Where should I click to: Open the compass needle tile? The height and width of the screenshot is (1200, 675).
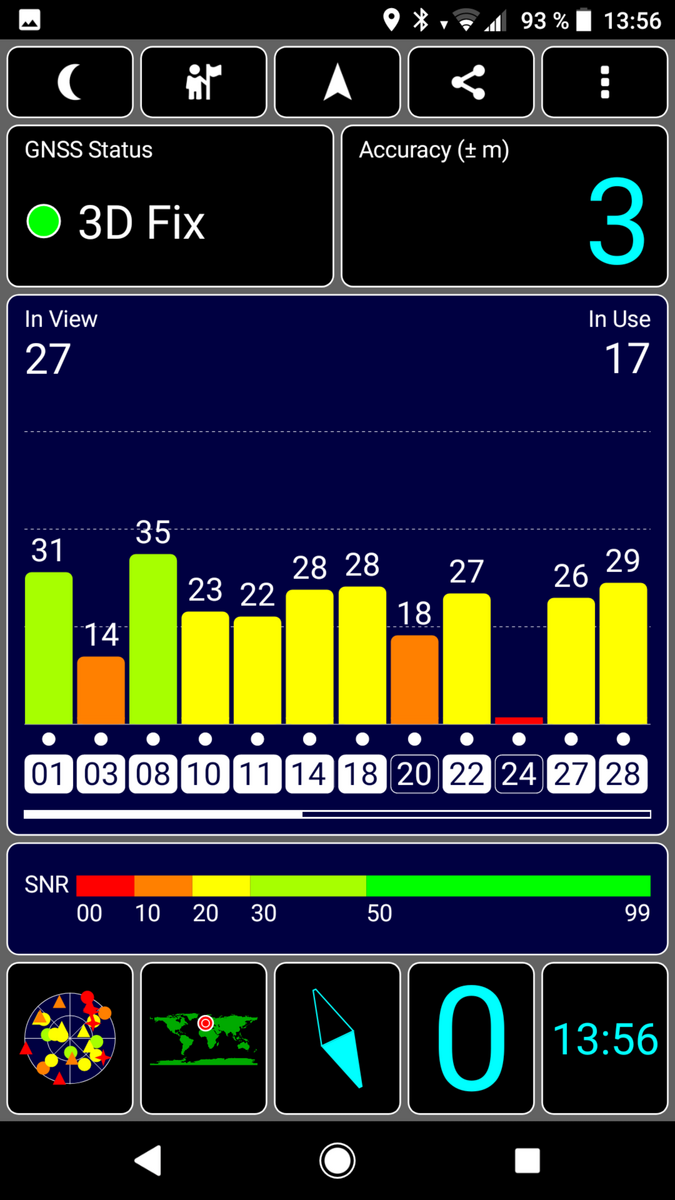(338, 1038)
